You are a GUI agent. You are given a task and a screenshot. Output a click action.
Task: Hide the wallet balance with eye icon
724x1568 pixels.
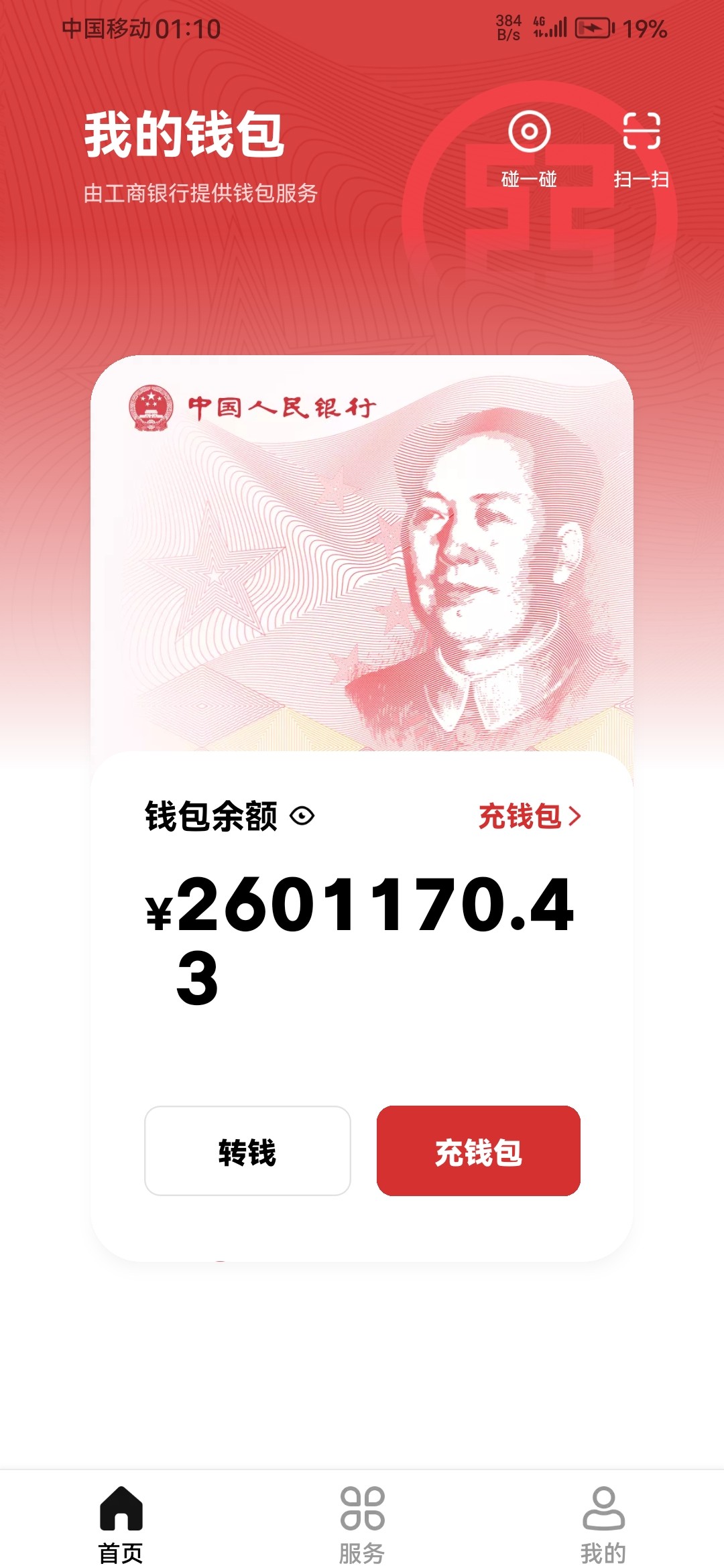(302, 815)
